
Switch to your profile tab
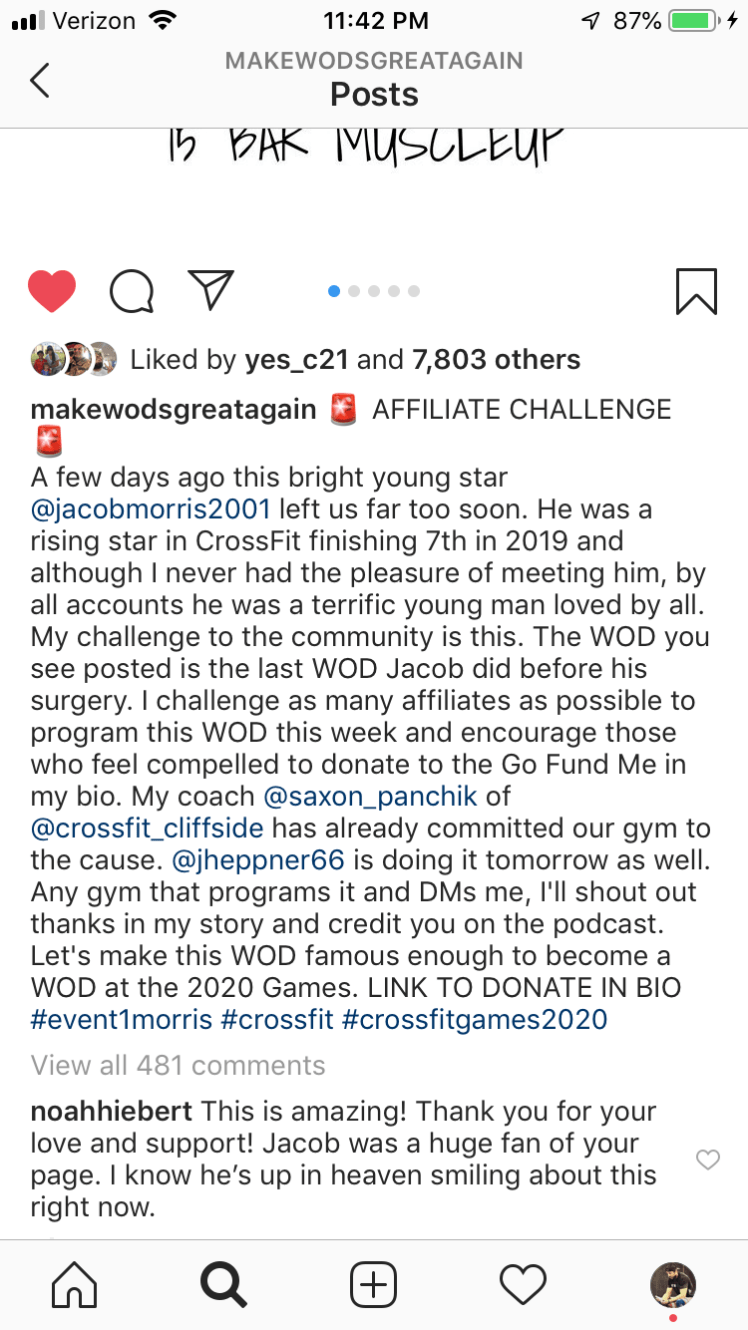click(x=672, y=1285)
